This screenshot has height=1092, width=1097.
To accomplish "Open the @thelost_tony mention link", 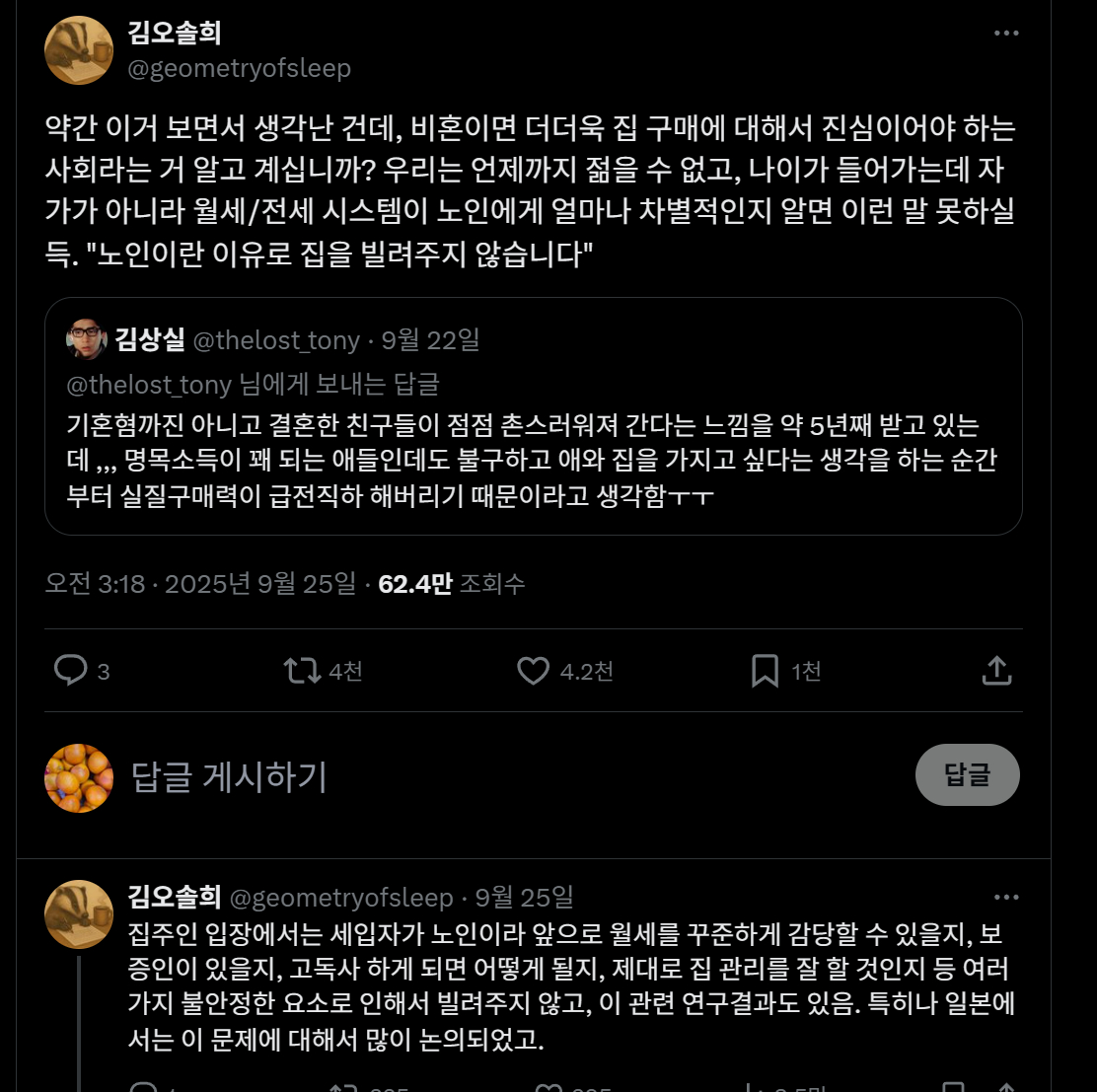I will coord(149,384).
